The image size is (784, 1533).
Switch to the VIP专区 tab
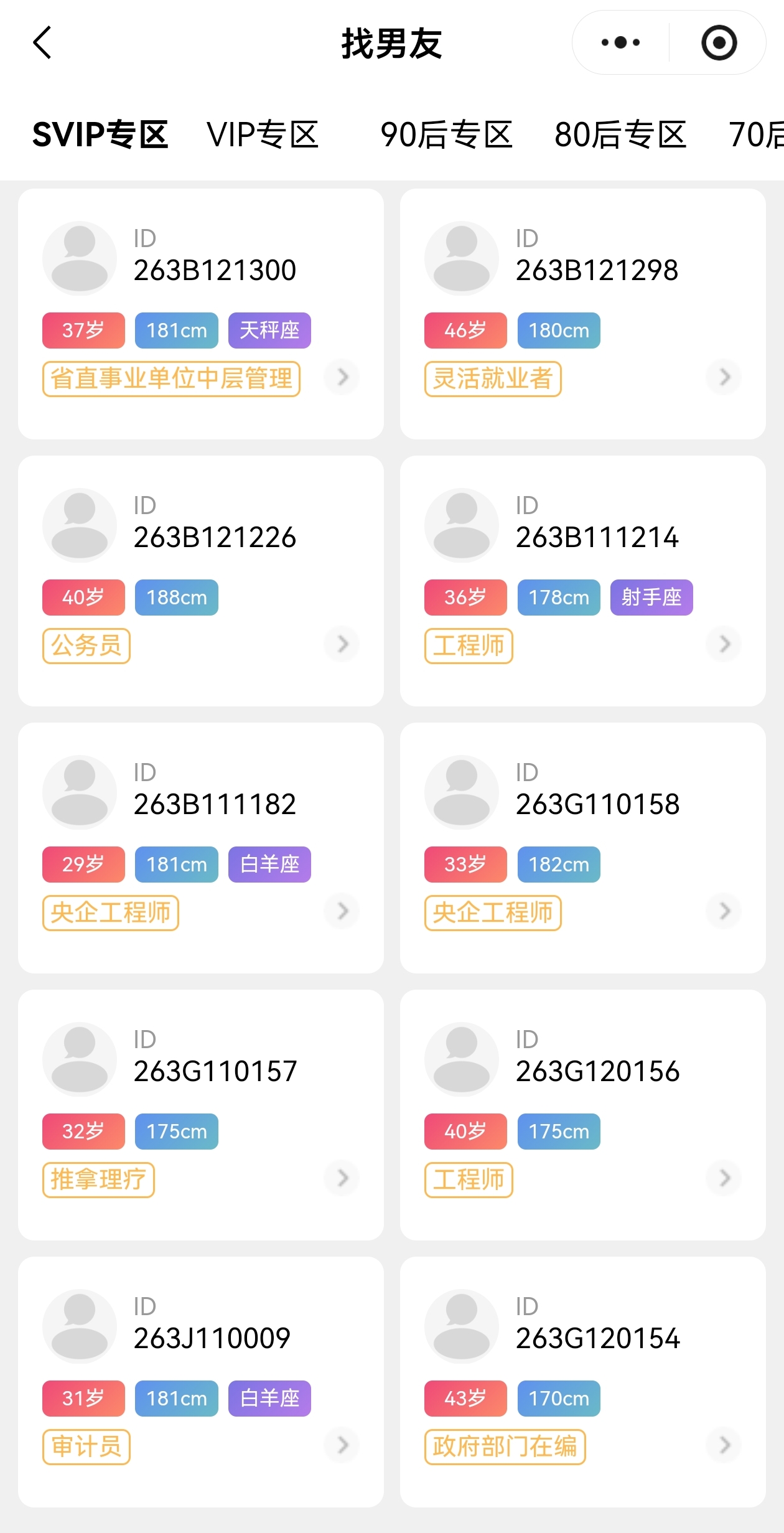(x=263, y=134)
